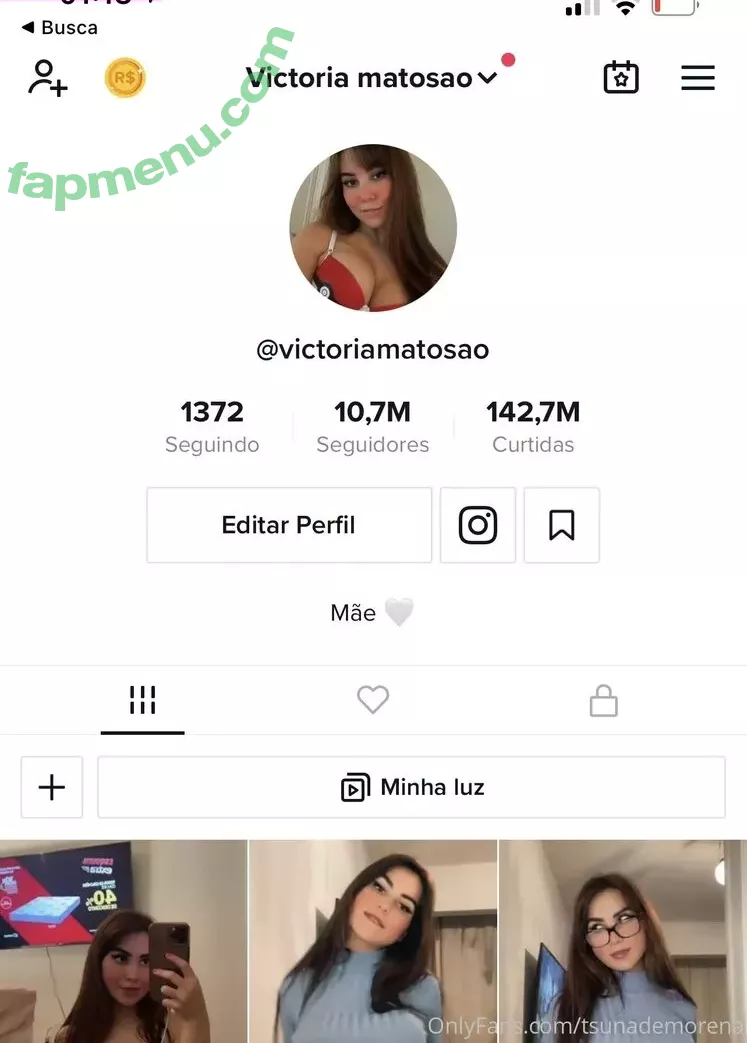This screenshot has width=747, height=1043.
Task: Switch to the private videos tab
Action: (603, 701)
